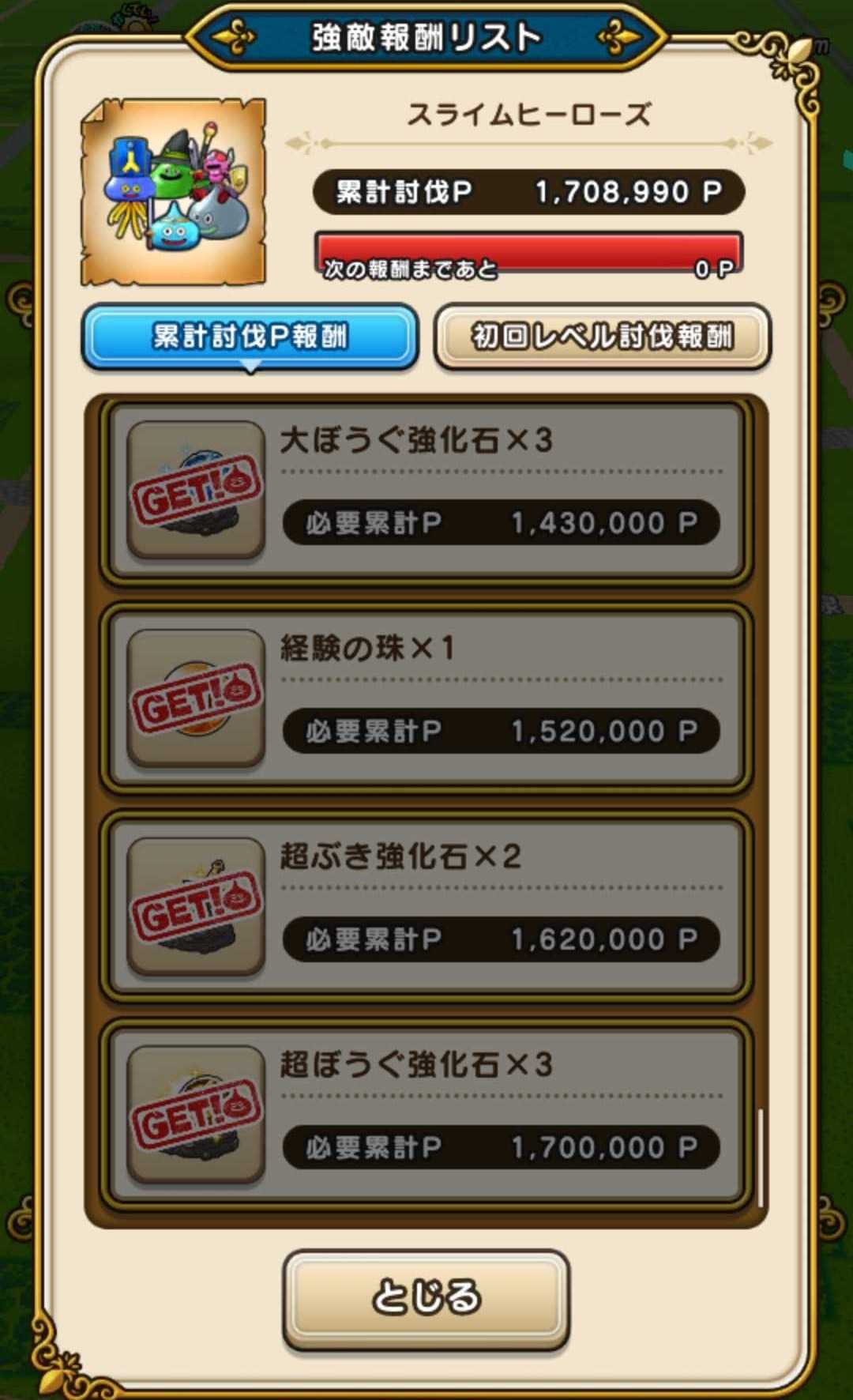Open the 経験の珠×1 reward entry
Viewport: 853px width, 1400px height.
(426, 700)
